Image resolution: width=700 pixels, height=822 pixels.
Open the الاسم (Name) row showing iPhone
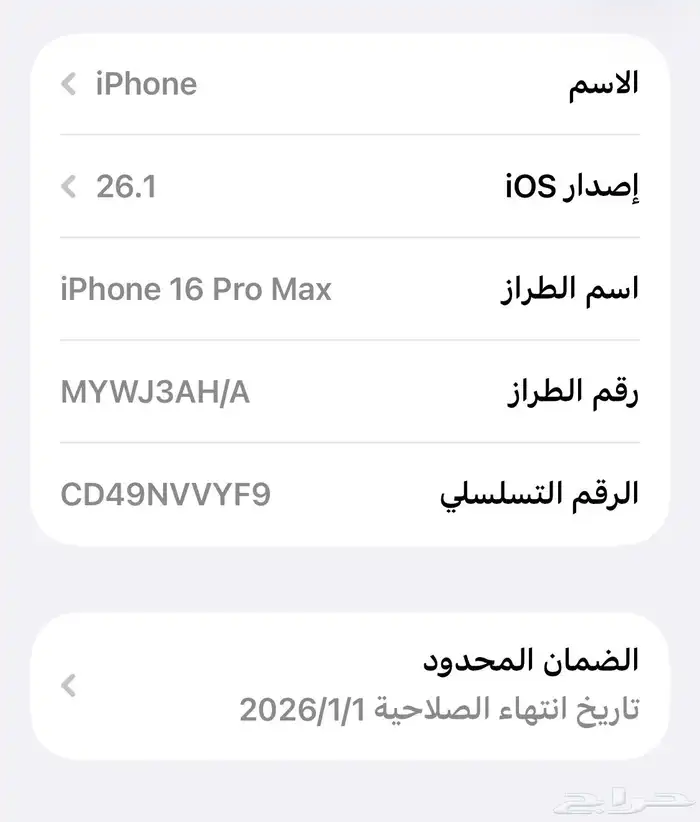click(x=350, y=84)
